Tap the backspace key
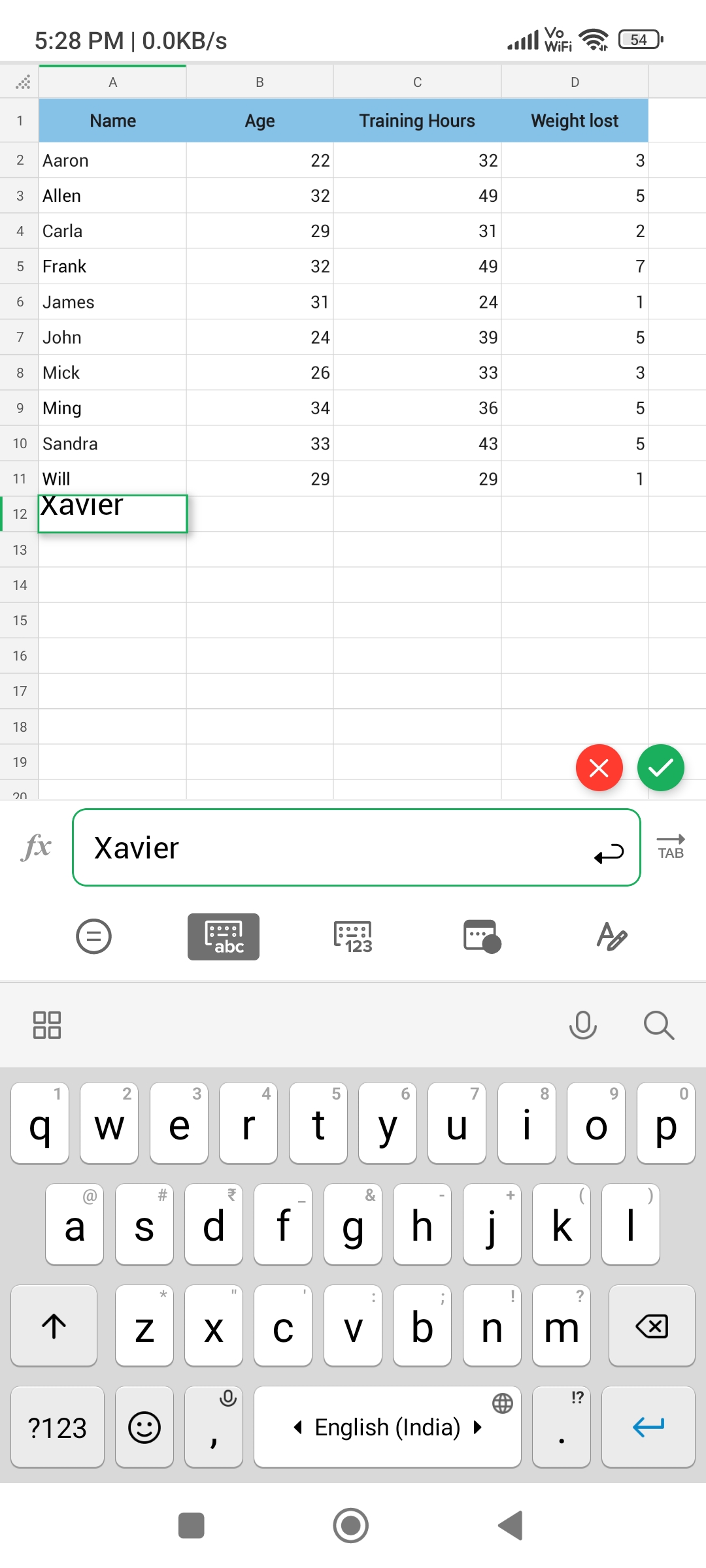This screenshot has width=706, height=1568. 651,1326
